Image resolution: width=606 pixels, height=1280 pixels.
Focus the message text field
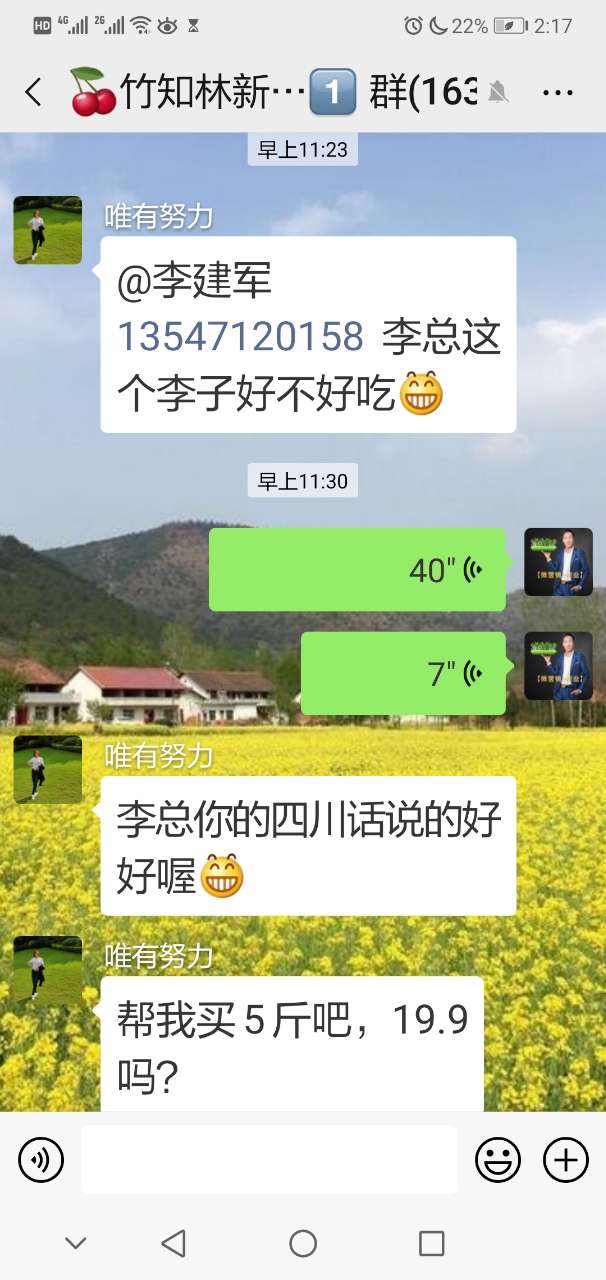(x=269, y=1160)
